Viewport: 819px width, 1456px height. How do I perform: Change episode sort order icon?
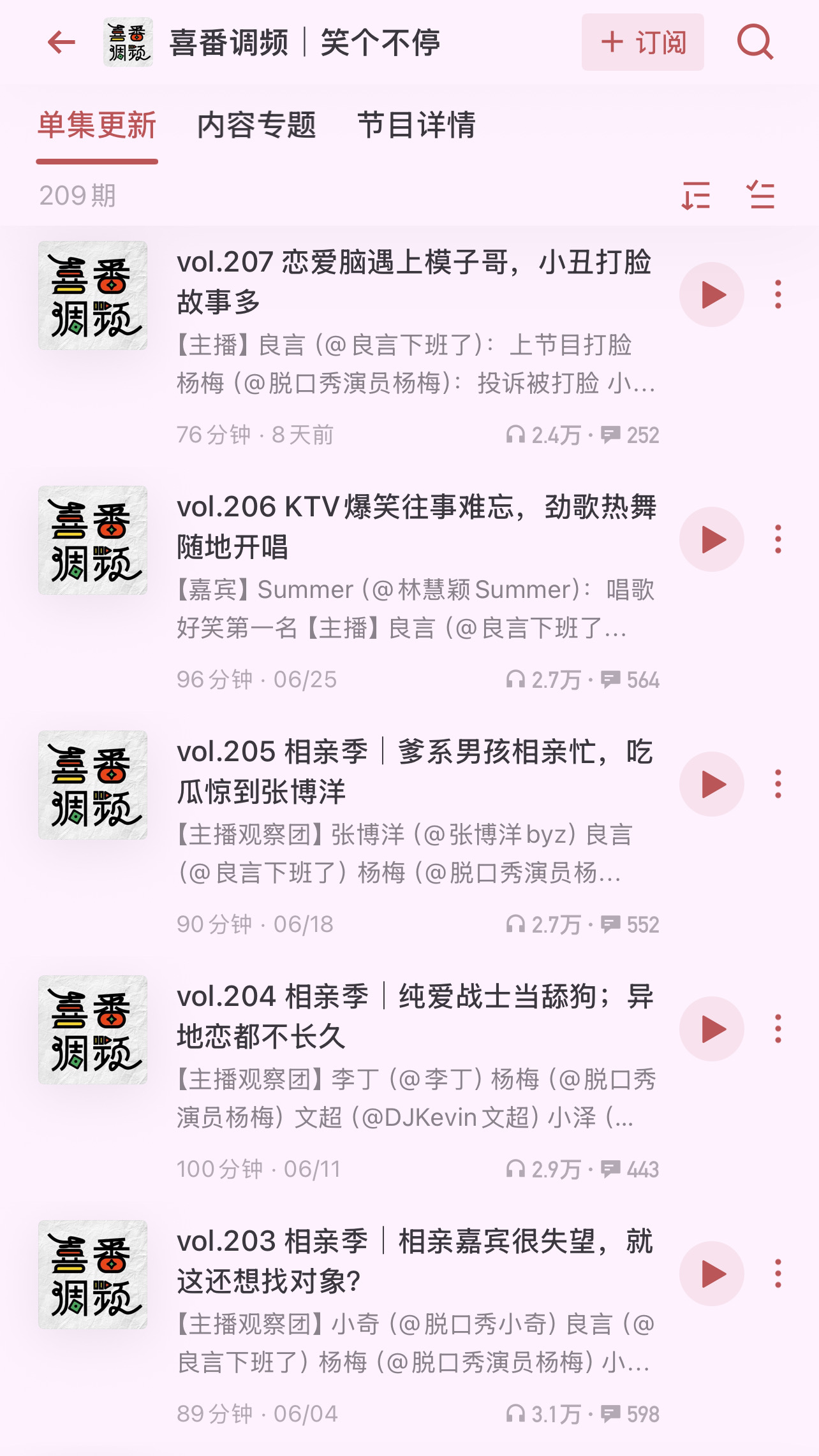coord(695,195)
